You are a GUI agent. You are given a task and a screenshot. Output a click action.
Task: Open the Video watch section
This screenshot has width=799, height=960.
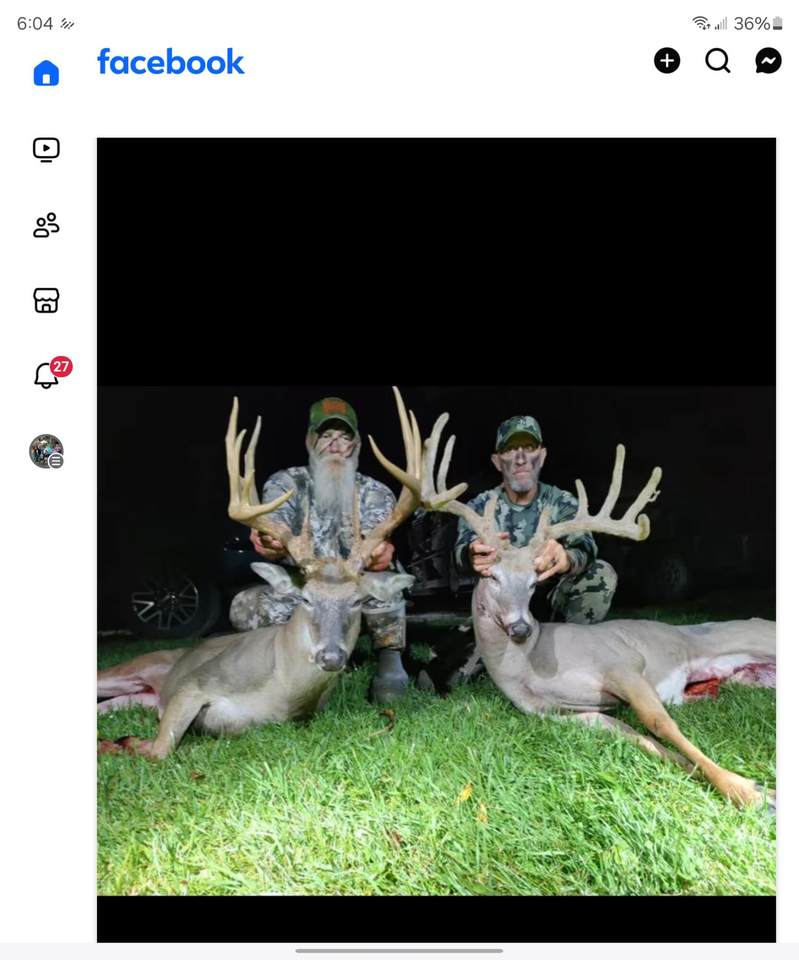[46, 150]
